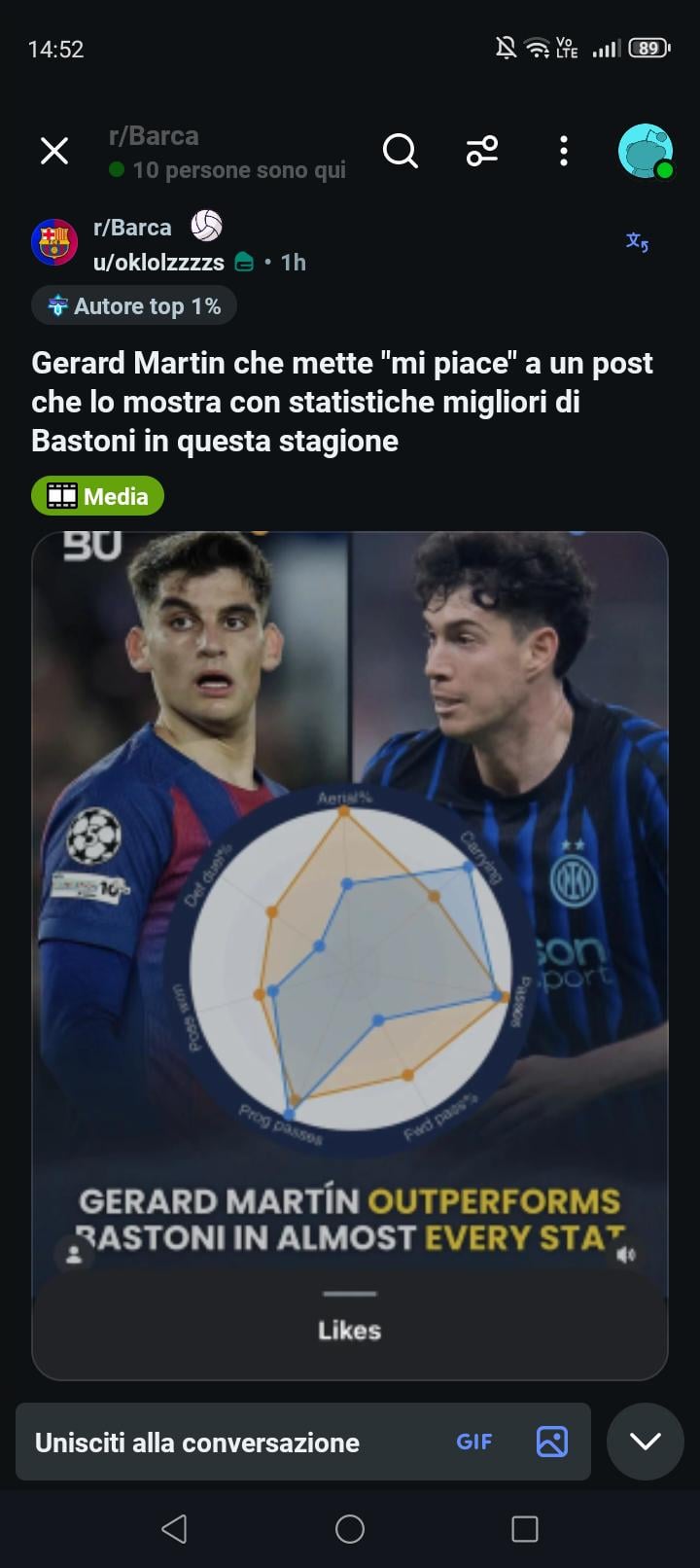700x1568 pixels.
Task: Show details for the Autore top 1% badge
Action: coord(134,306)
